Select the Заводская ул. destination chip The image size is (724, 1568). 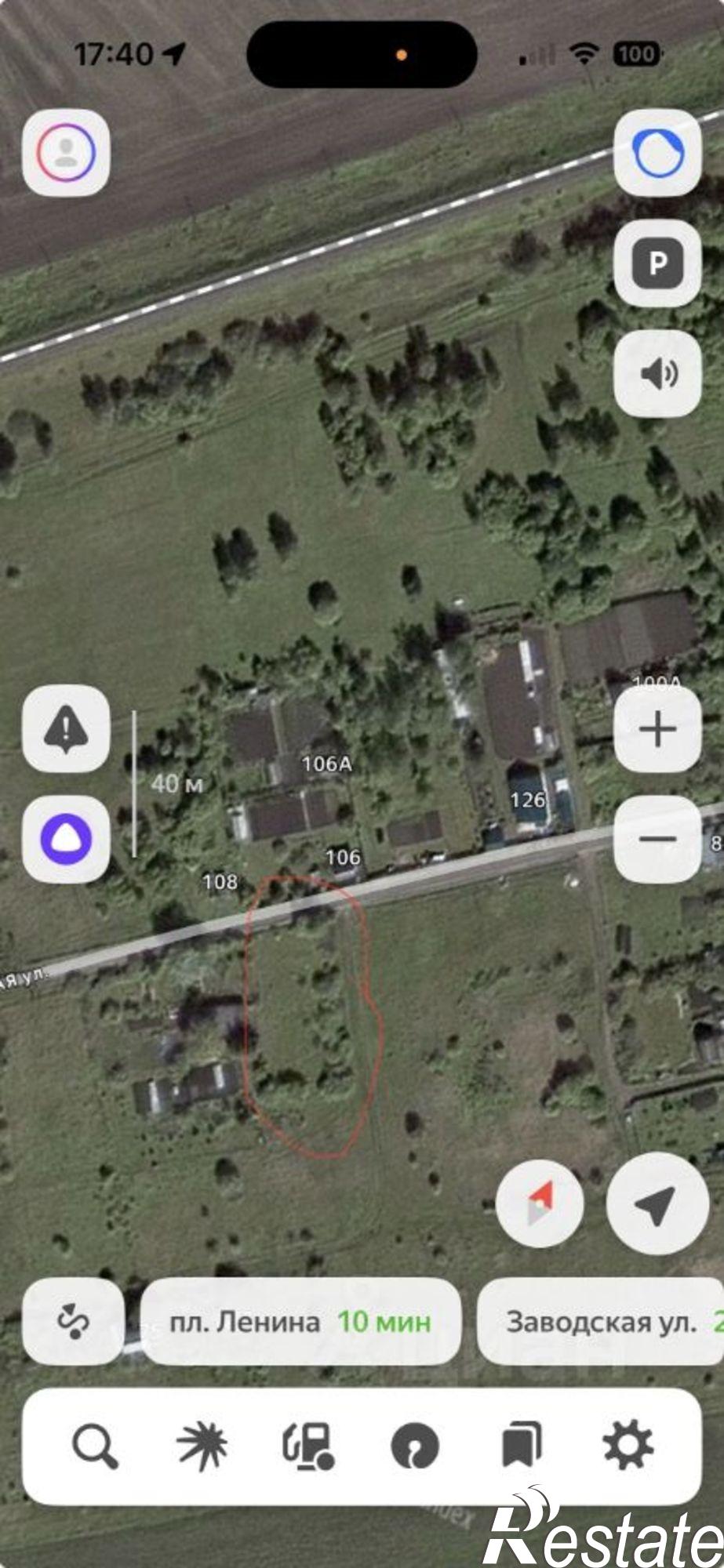tap(601, 1322)
